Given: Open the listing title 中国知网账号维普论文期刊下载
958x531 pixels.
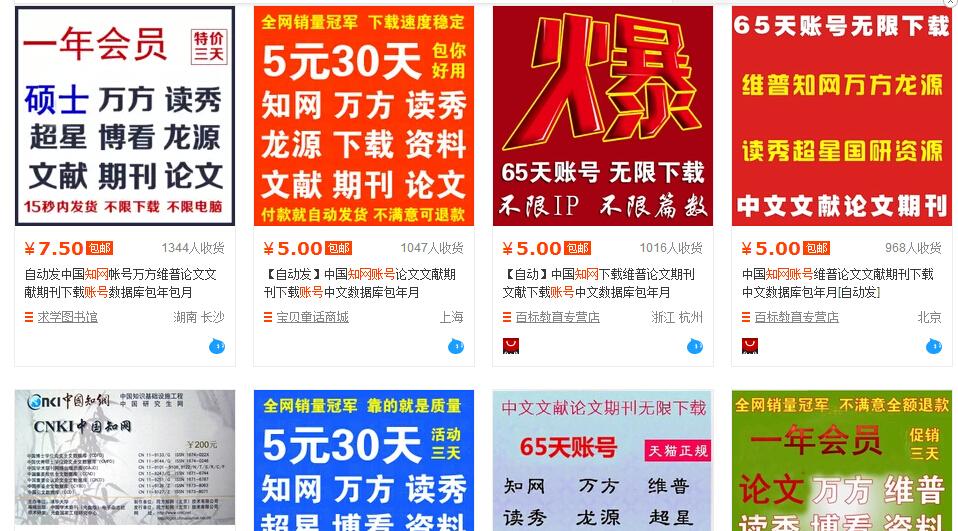Looking at the screenshot, I should pyautogui.click(x=837, y=283).
